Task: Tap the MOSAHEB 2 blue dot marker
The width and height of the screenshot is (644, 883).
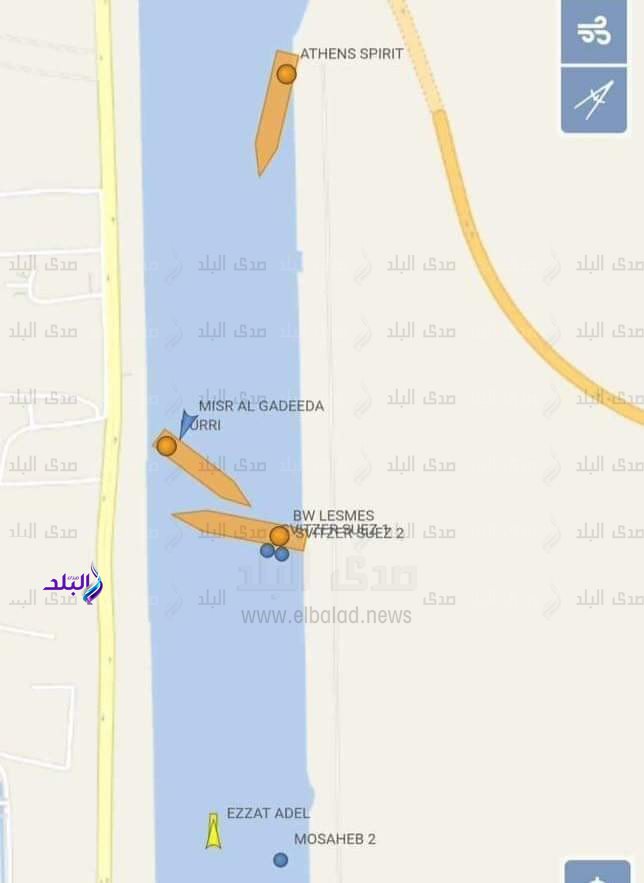Action: tap(281, 860)
